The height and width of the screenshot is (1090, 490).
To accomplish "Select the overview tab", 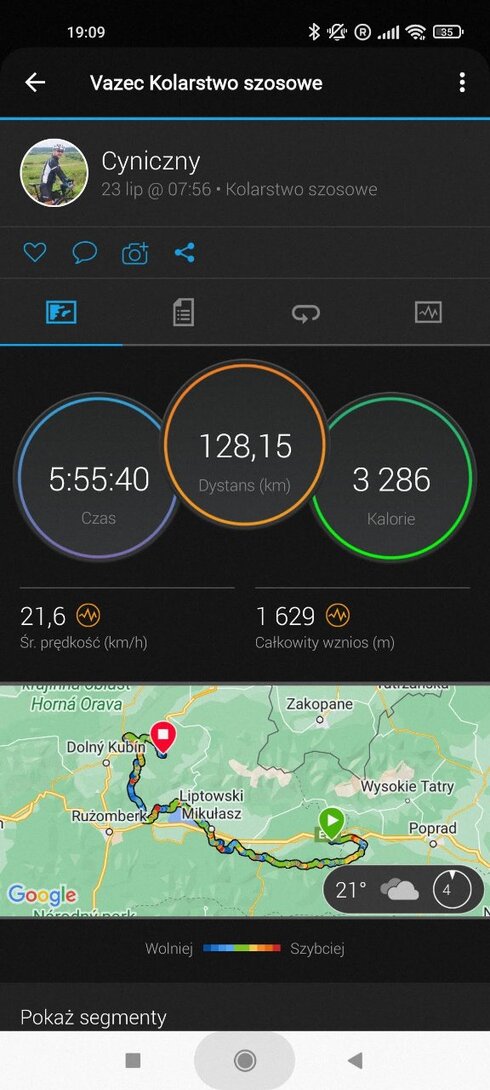I will pyautogui.click(x=61, y=313).
